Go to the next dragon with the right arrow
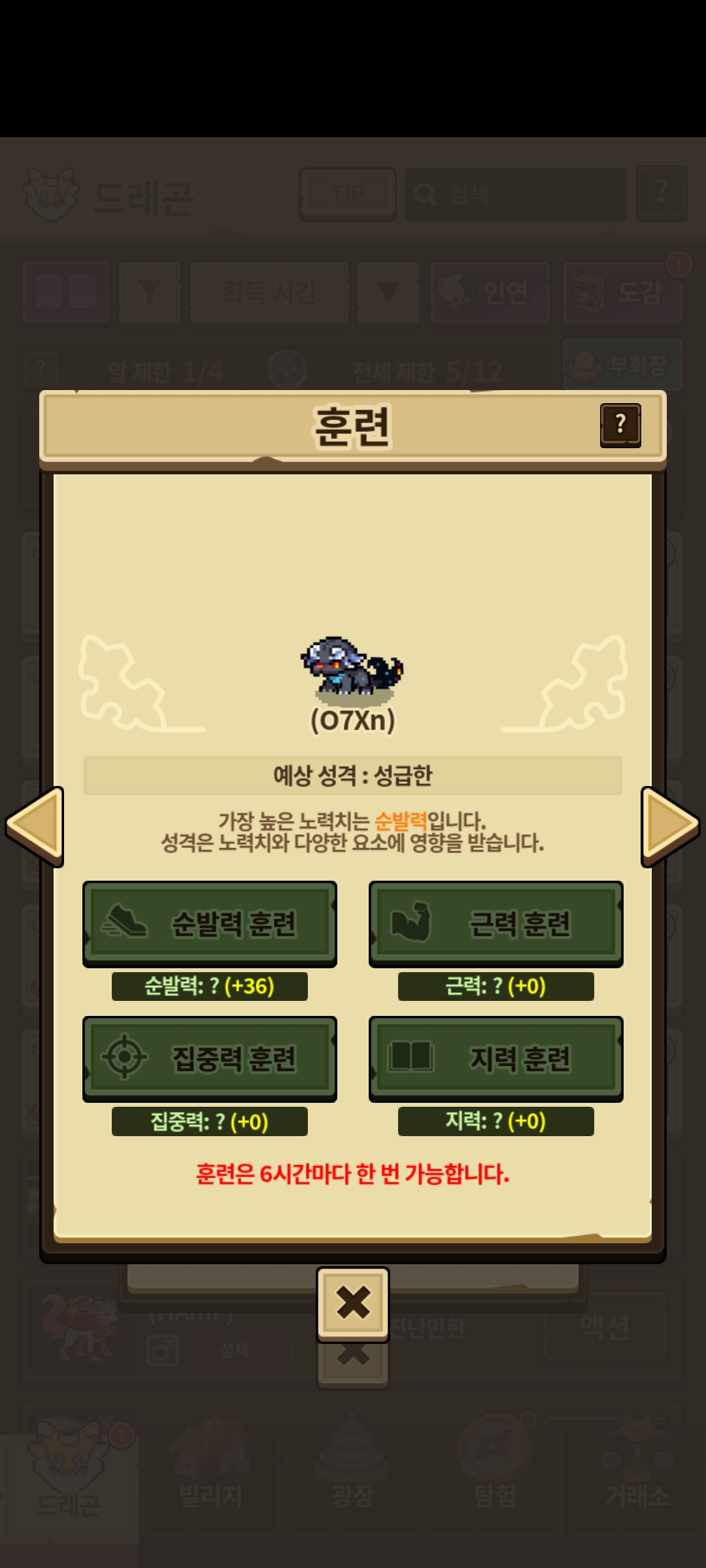 tap(671, 826)
